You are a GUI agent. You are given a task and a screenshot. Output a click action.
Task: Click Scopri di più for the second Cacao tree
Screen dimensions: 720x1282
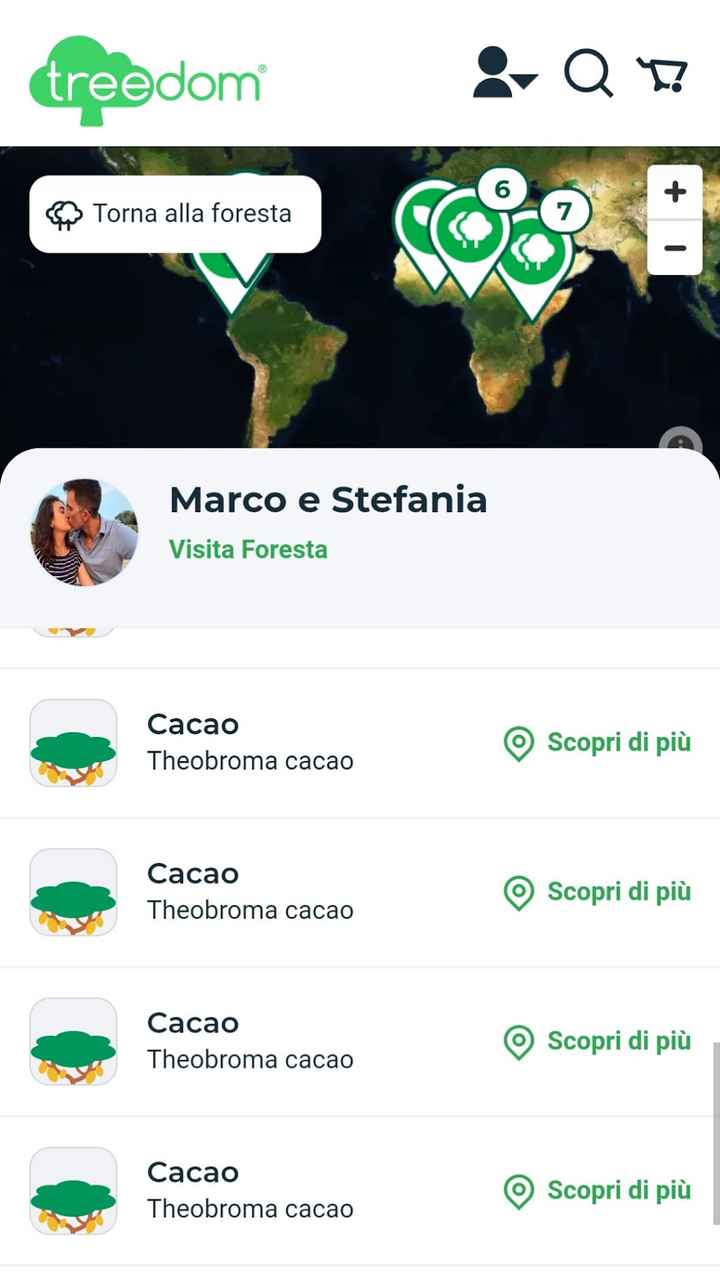tap(619, 892)
